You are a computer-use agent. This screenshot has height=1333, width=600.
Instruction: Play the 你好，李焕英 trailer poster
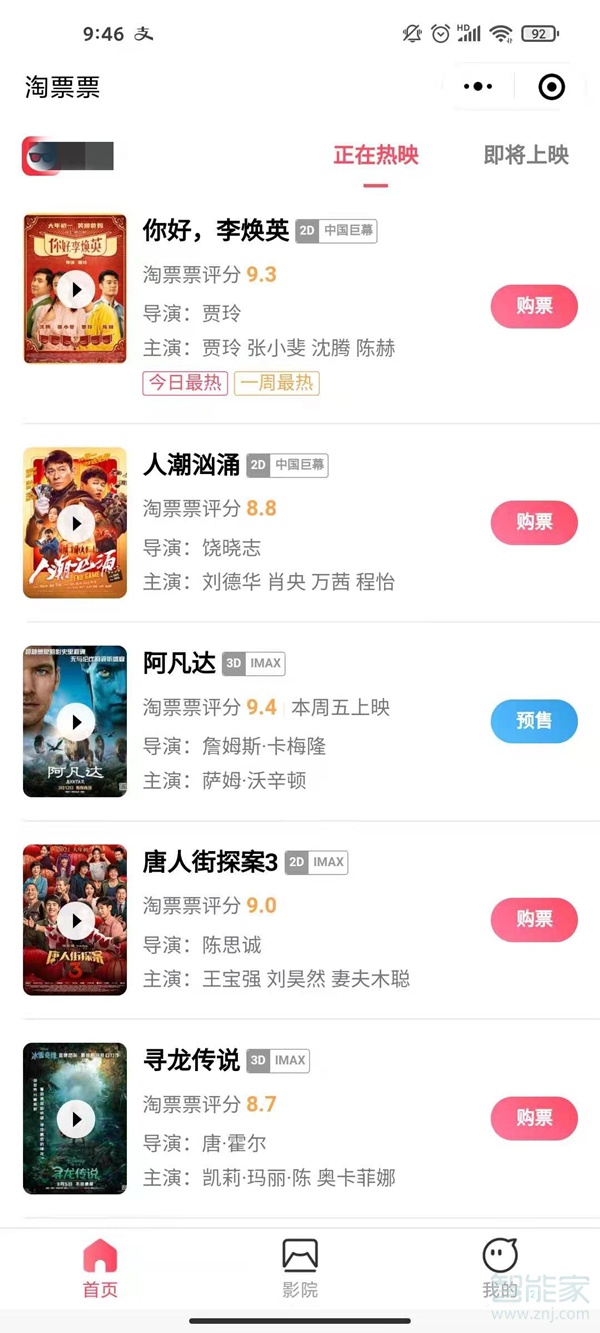click(75, 289)
